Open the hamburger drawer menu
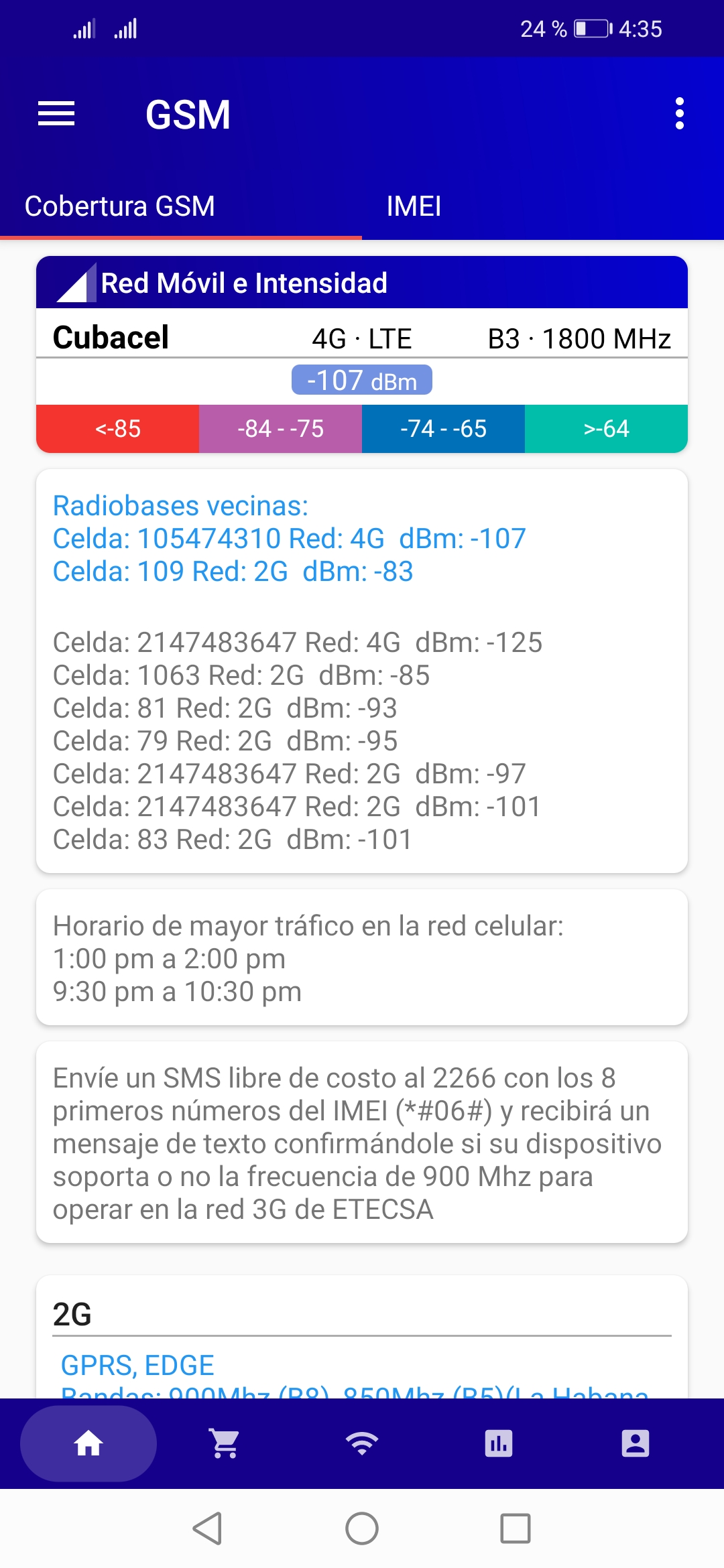Screen dimensions: 724x1568 (56, 114)
